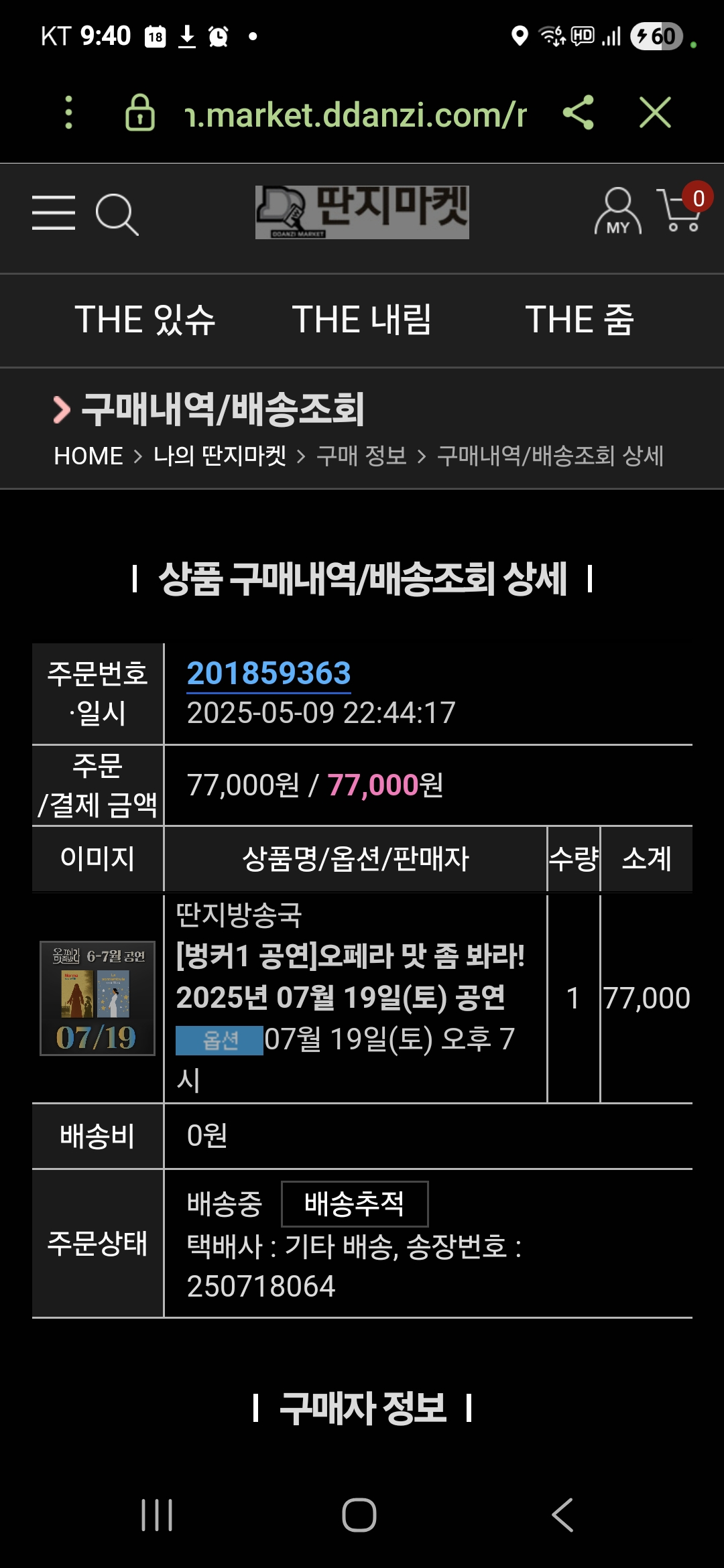Open the browser overflow menu
The height and width of the screenshot is (1568, 724).
pyautogui.click(x=68, y=112)
